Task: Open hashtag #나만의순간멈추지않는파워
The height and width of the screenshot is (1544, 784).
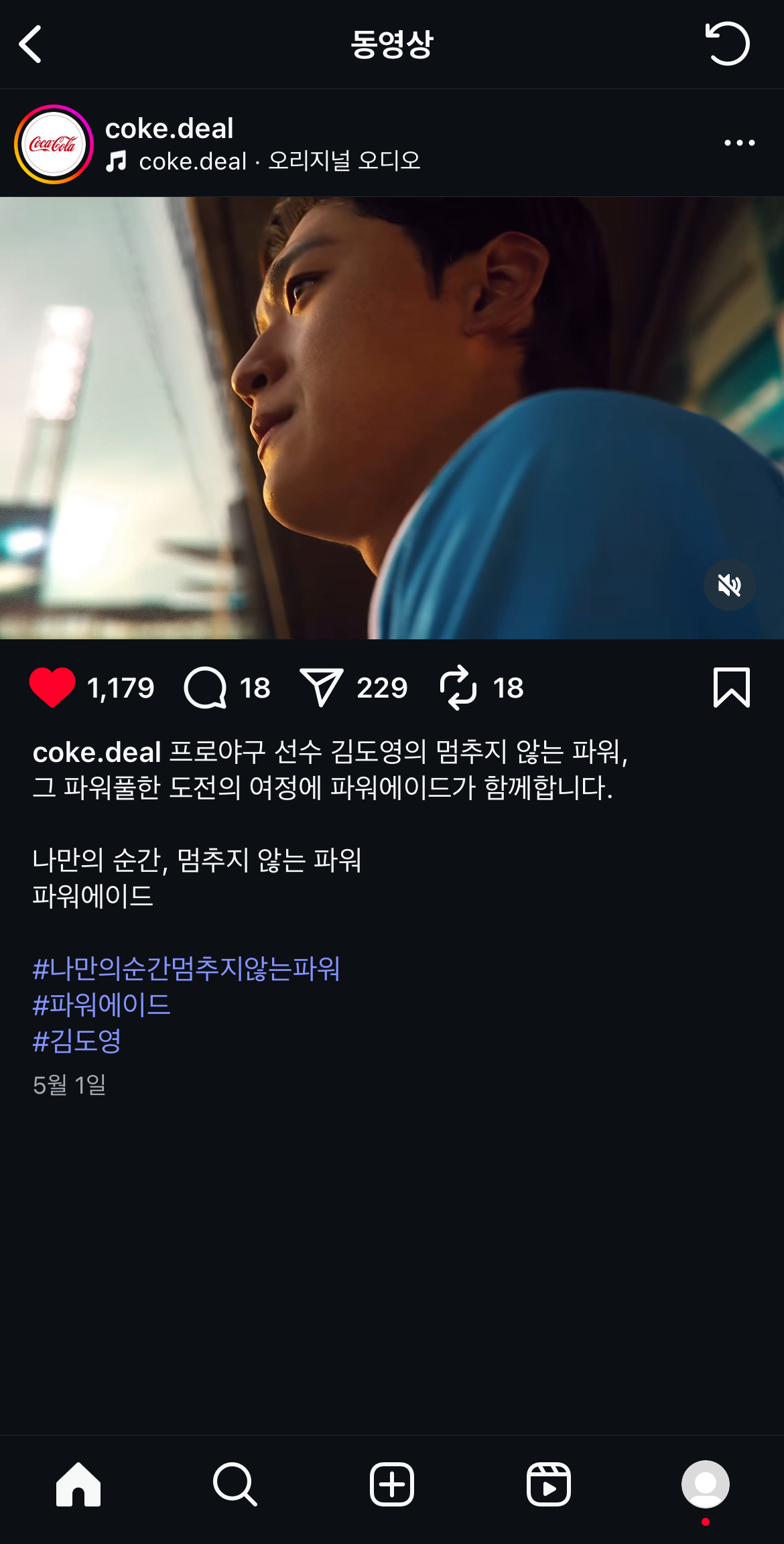Action: (x=186, y=969)
